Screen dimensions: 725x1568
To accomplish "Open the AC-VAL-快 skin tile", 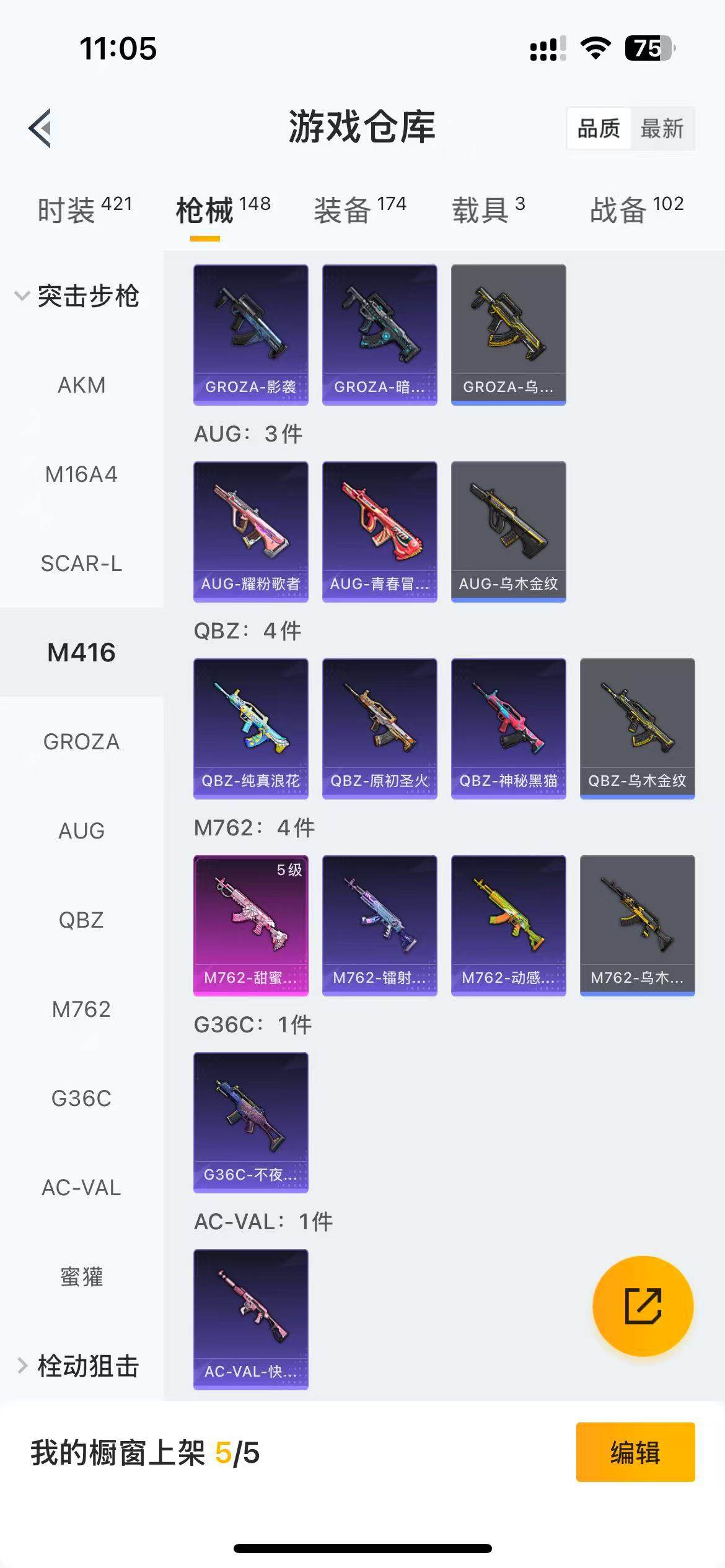I will click(x=250, y=1319).
